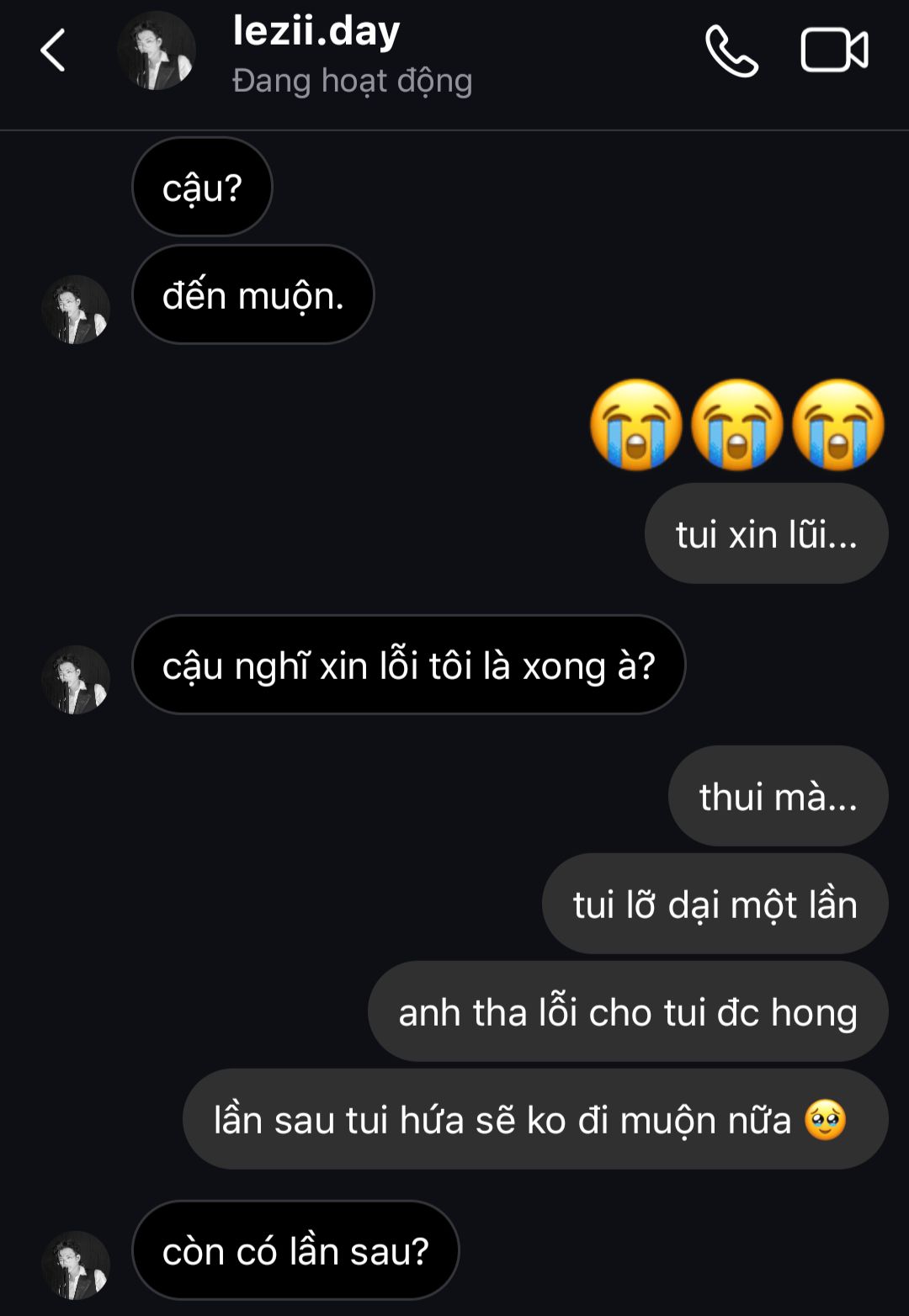Open lezii.day's profile from the header
The width and height of the screenshot is (909, 1316).
click(316, 52)
